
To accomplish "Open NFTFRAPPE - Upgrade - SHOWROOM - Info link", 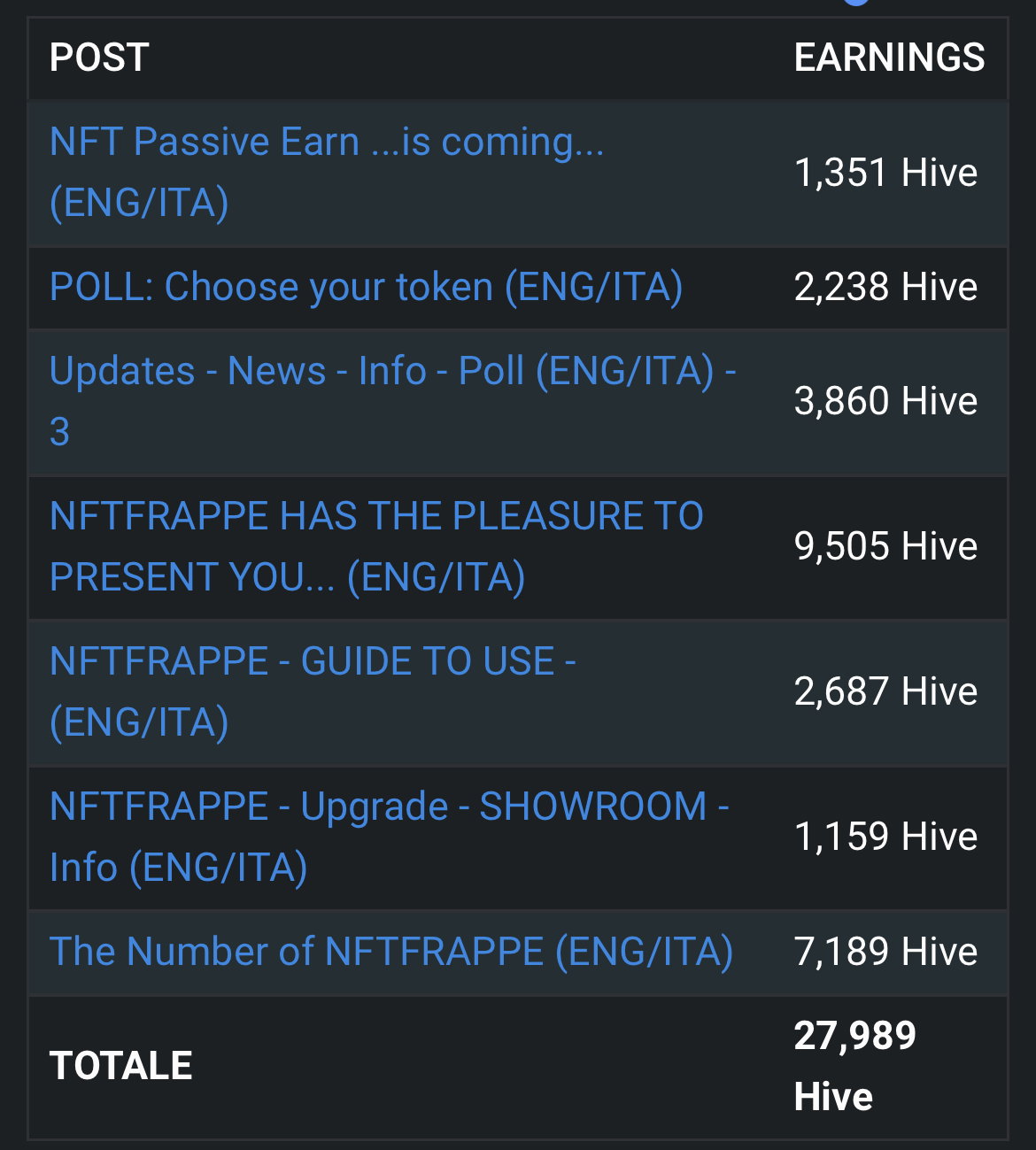I will (x=390, y=837).
